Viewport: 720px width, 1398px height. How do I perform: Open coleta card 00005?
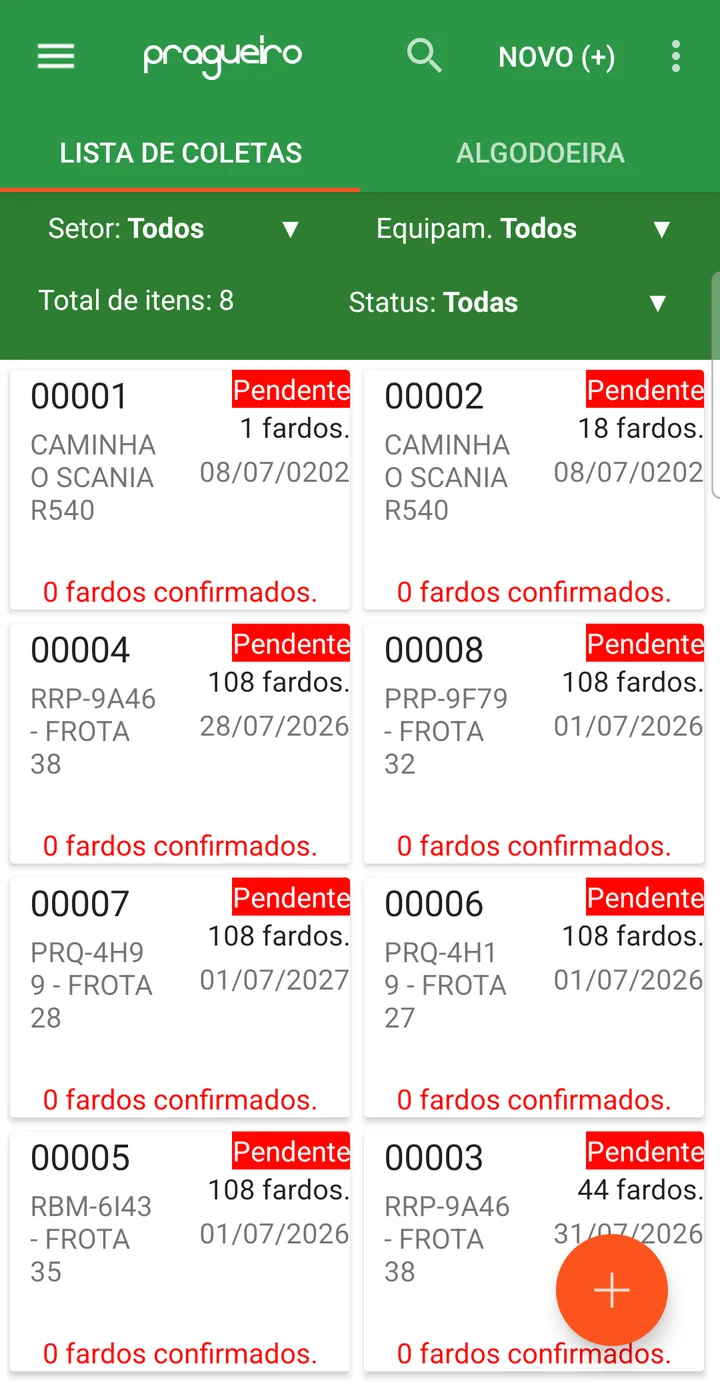click(180, 1252)
